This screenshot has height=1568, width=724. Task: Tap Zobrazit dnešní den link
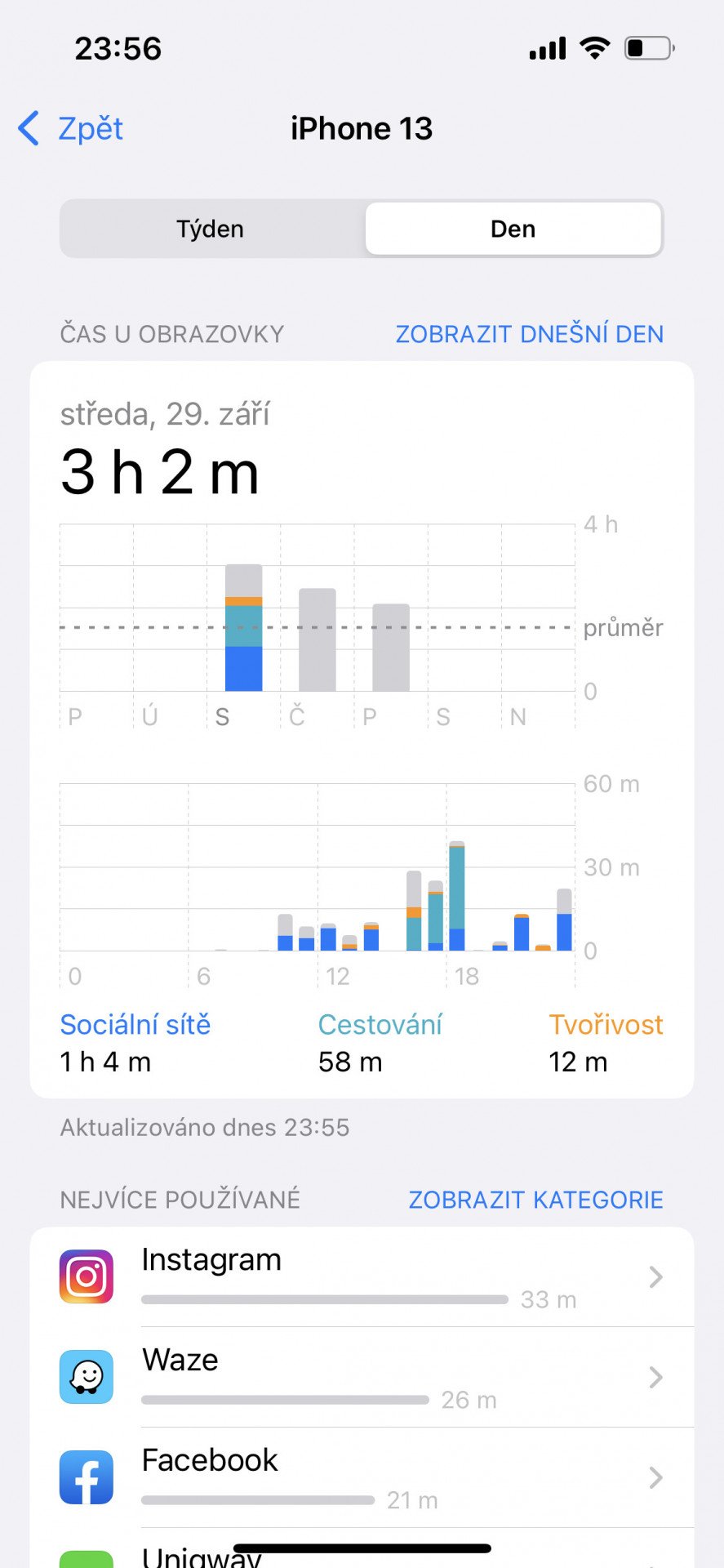tap(529, 334)
